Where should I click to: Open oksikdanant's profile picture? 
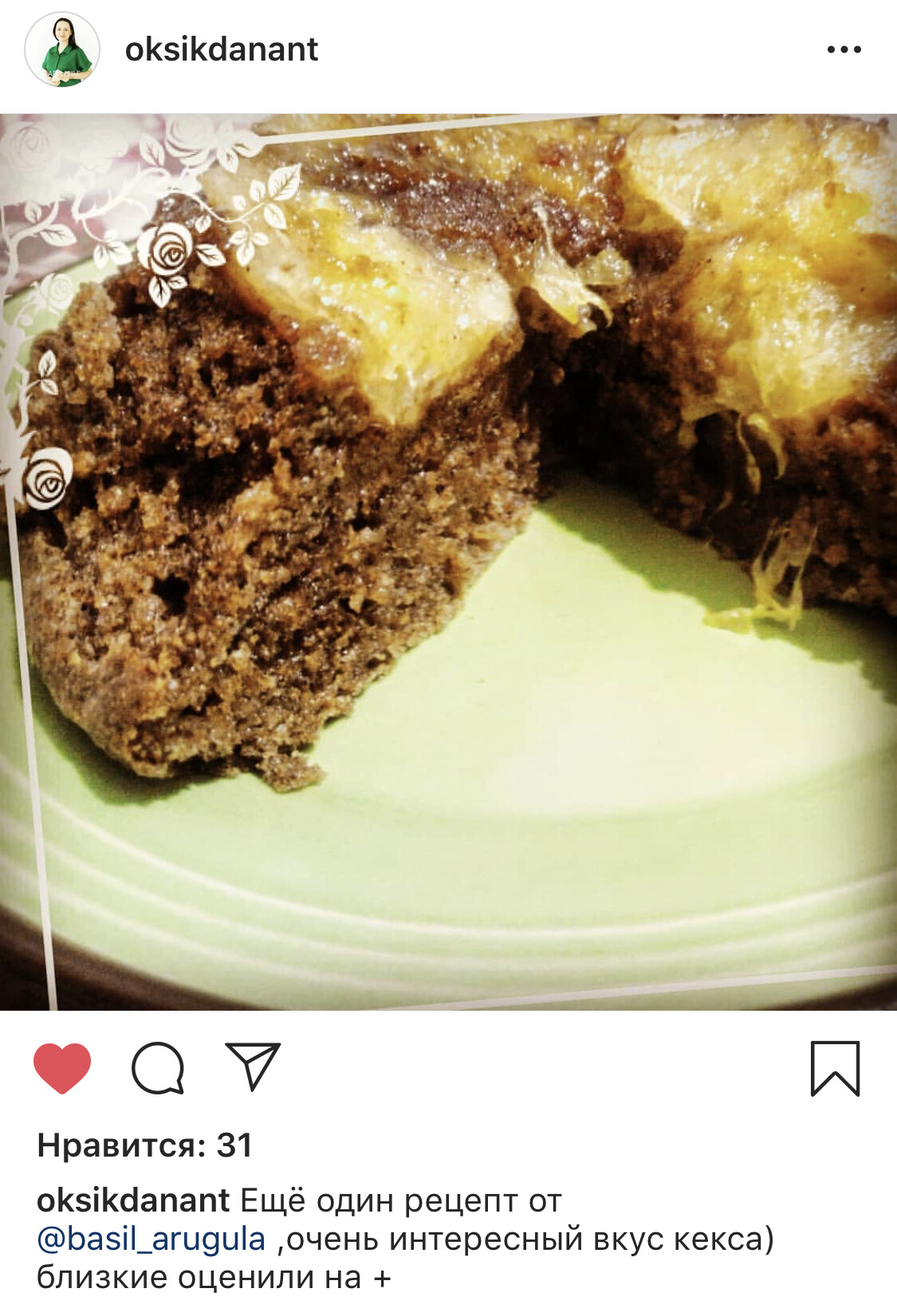click(x=62, y=49)
